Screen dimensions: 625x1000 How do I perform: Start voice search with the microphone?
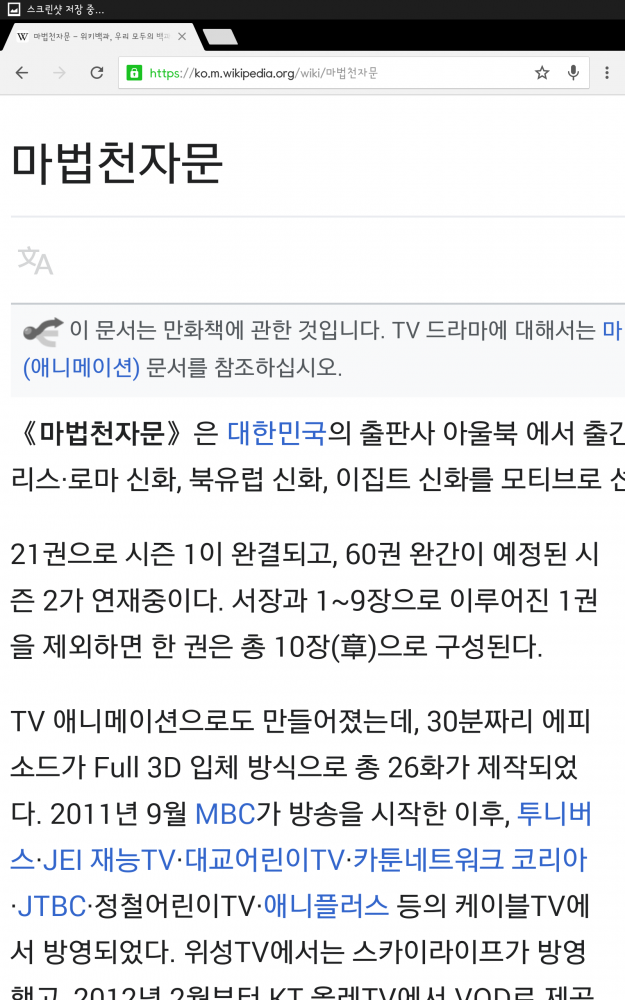573,73
